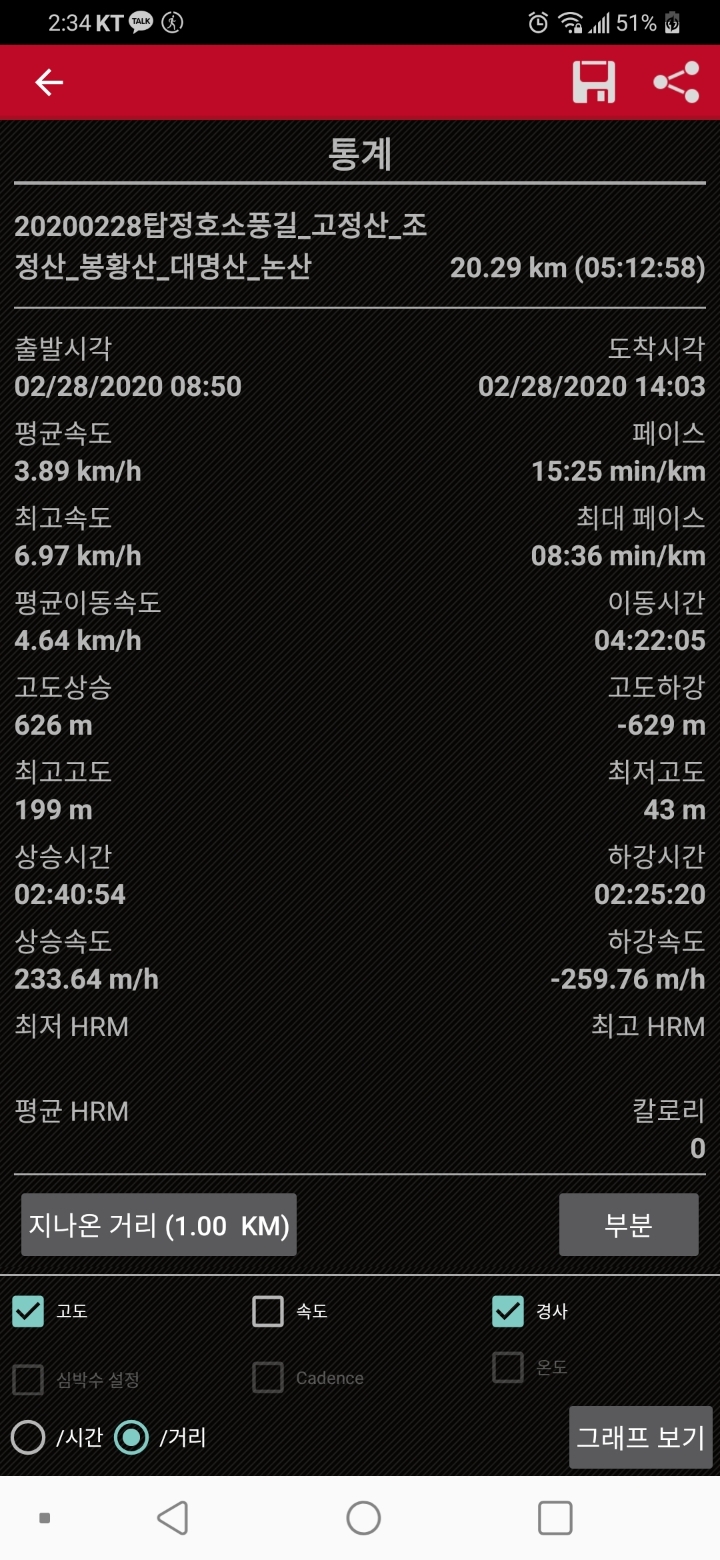The height and width of the screenshot is (1560, 720).
Task: Save the track with the floppy disk icon
Action: click(594, 82)
